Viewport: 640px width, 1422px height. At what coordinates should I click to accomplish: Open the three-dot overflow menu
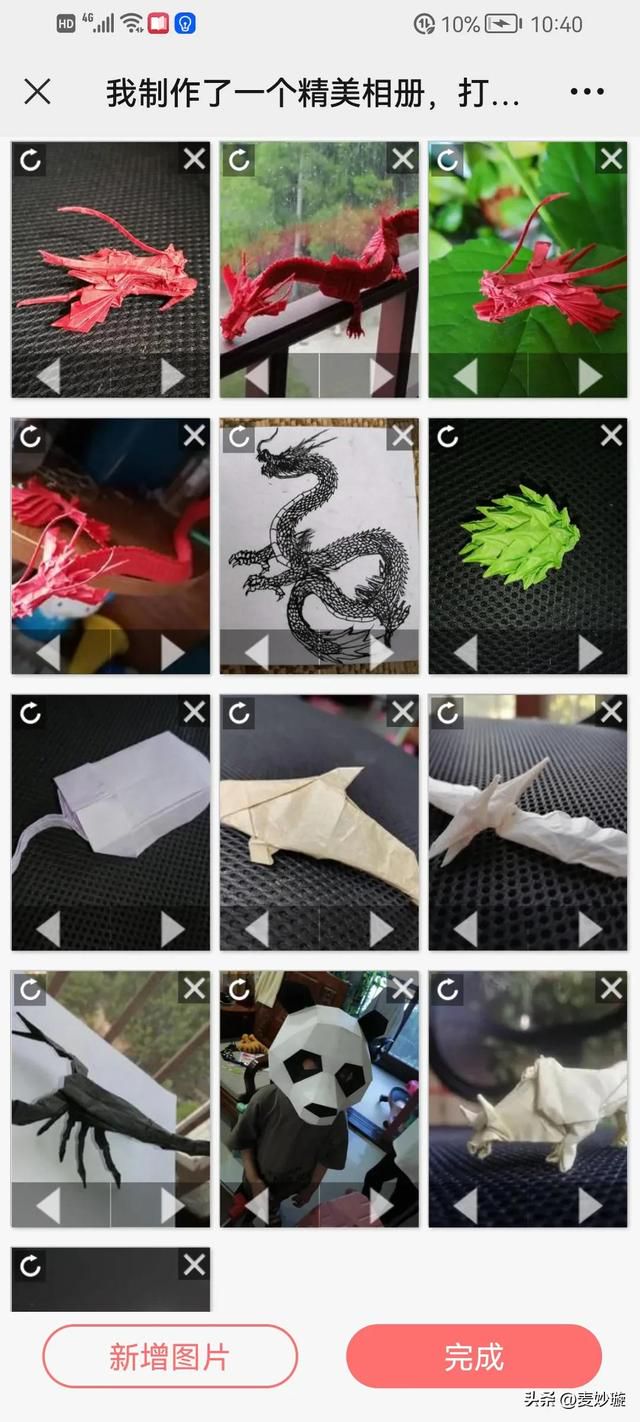pyautogui.click(x=587, y=92)
